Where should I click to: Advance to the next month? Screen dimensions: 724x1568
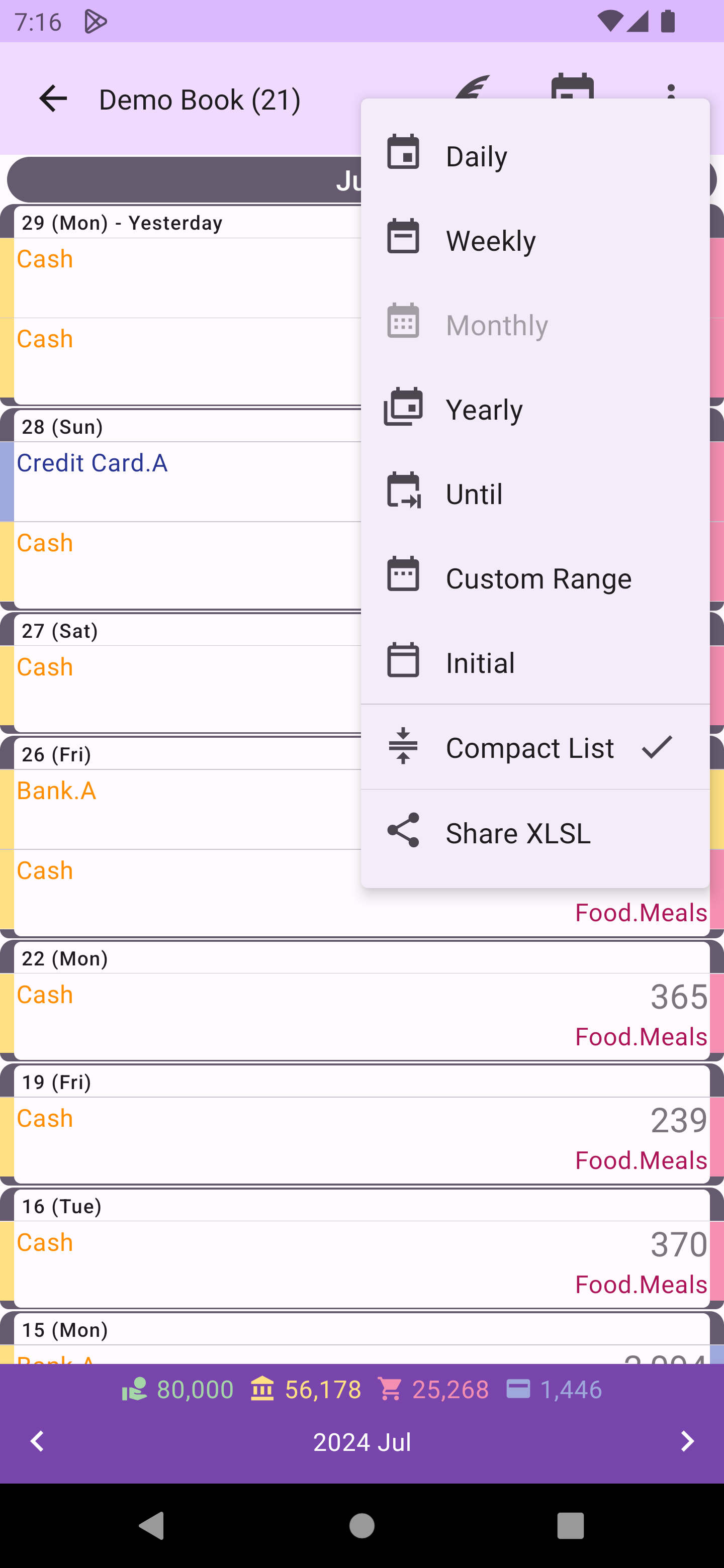click(687, 1441)
